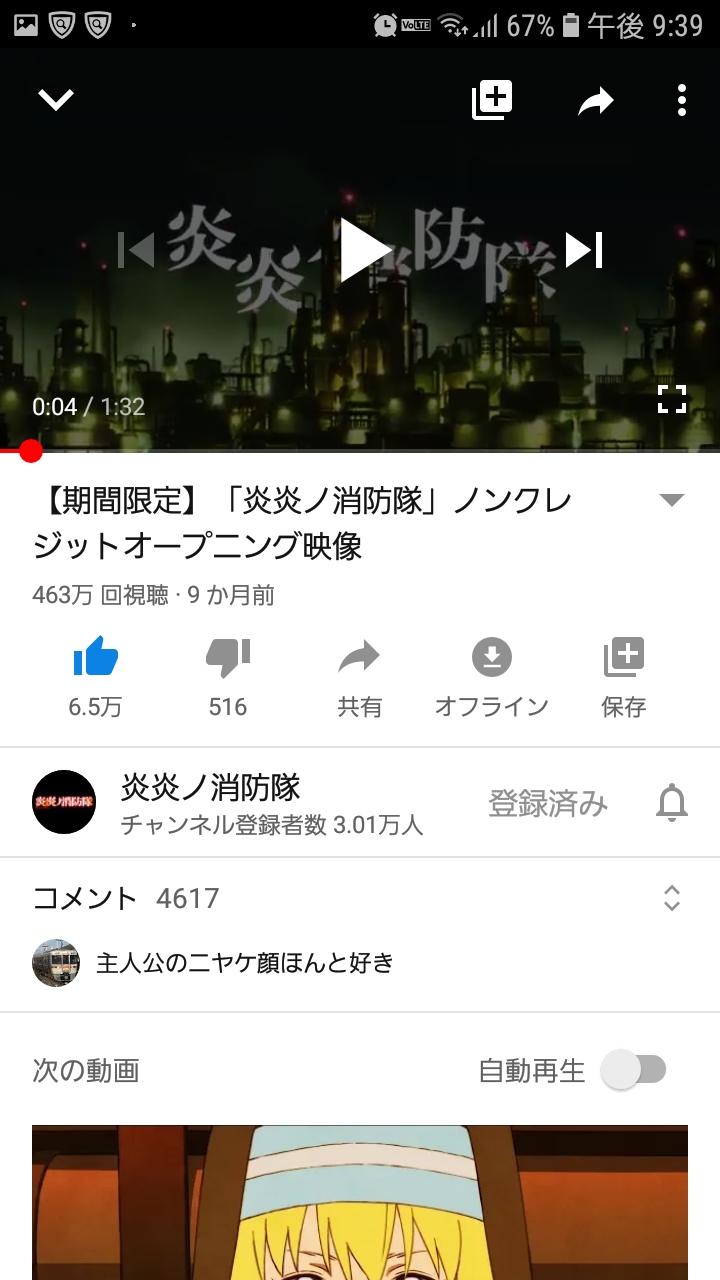Expand the video description
This screenshot has width=720, height=1280.
click(672, 500)
